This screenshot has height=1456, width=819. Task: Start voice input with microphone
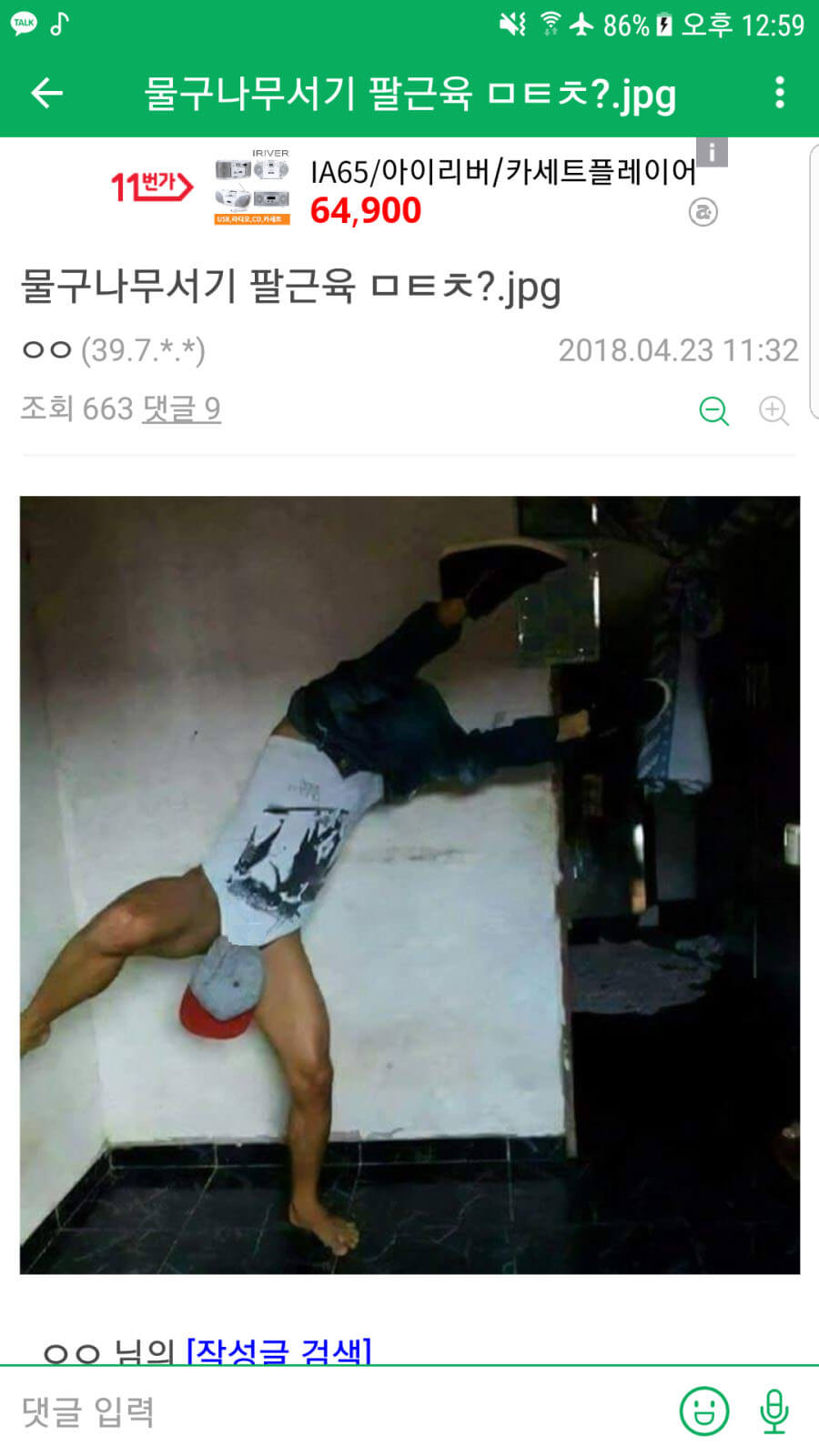tap(773, 1411)
